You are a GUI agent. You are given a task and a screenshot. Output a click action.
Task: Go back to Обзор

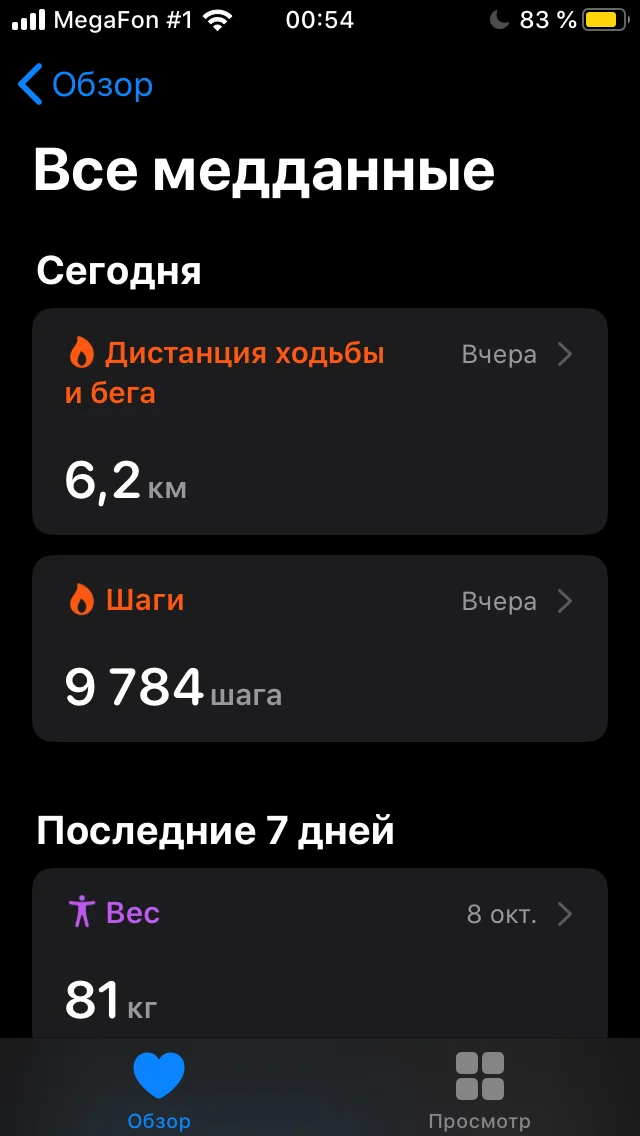pos(86,85)
